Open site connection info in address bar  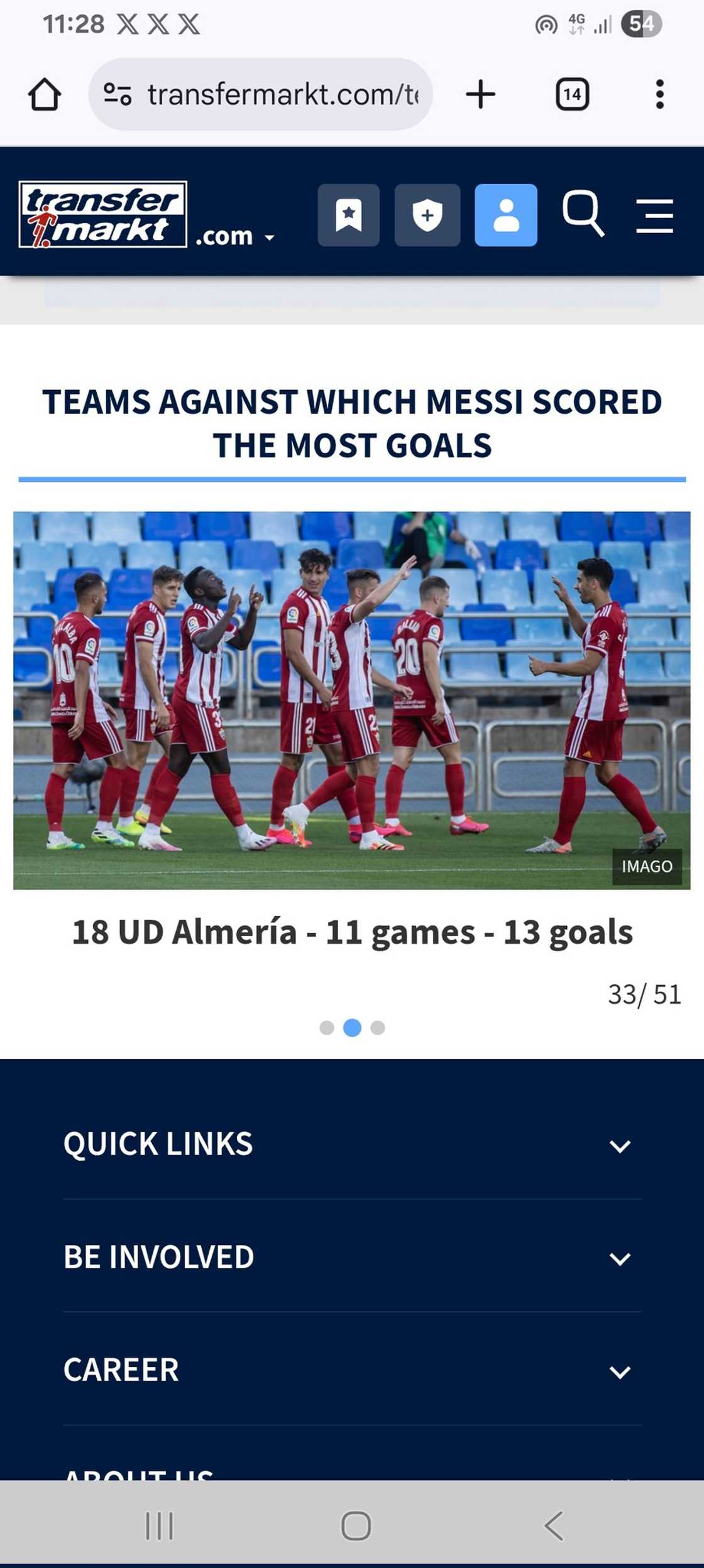coord(119,93)
